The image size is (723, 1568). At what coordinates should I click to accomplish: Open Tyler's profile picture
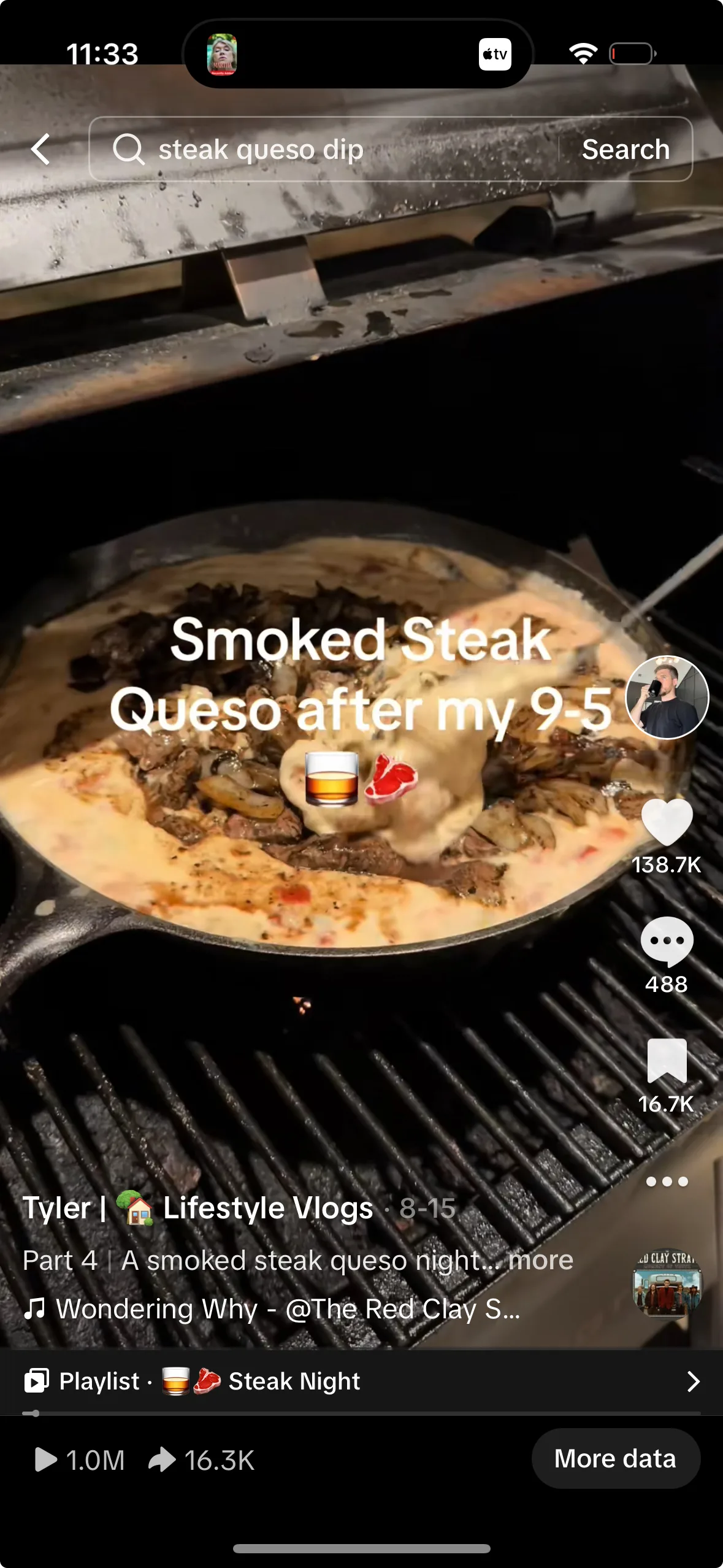667,697
